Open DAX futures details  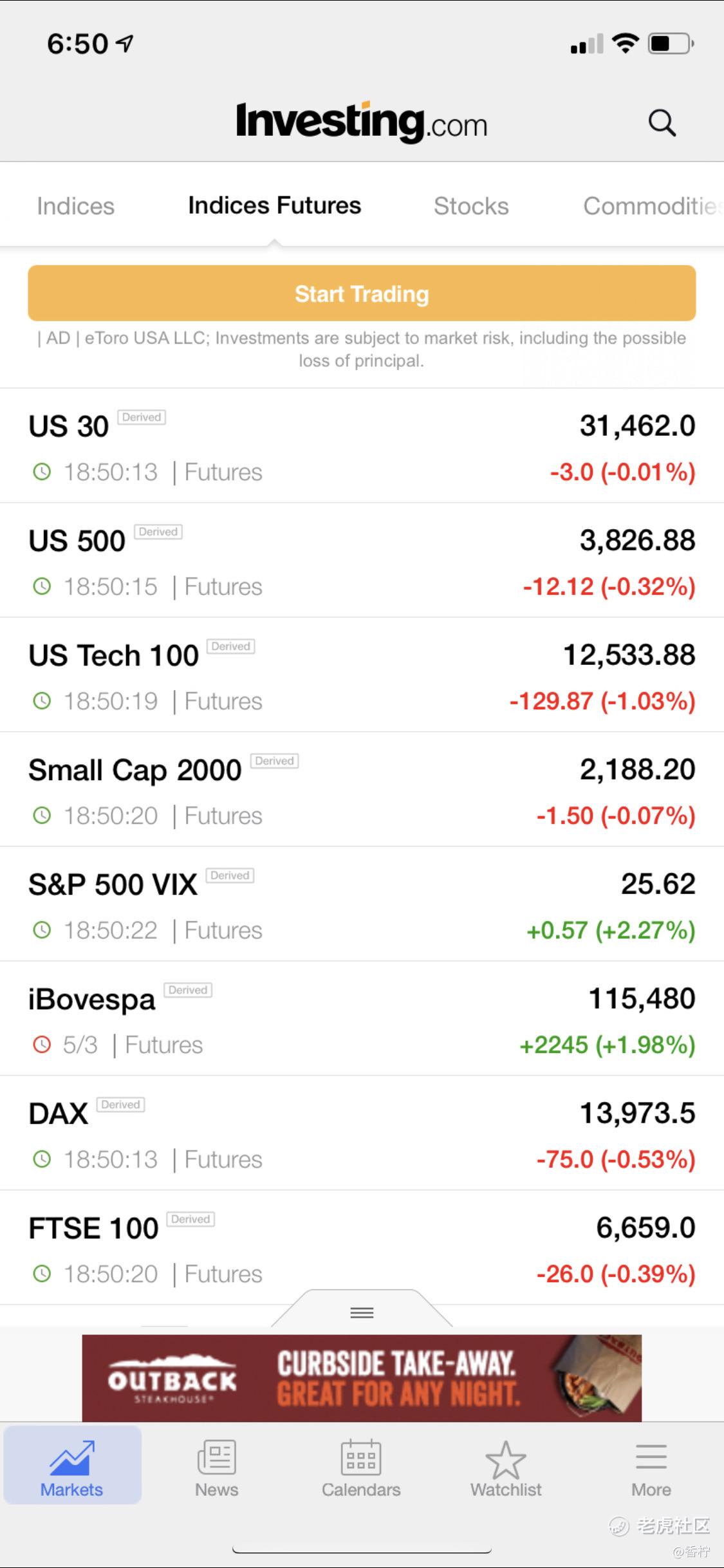tap(362, 1134)
